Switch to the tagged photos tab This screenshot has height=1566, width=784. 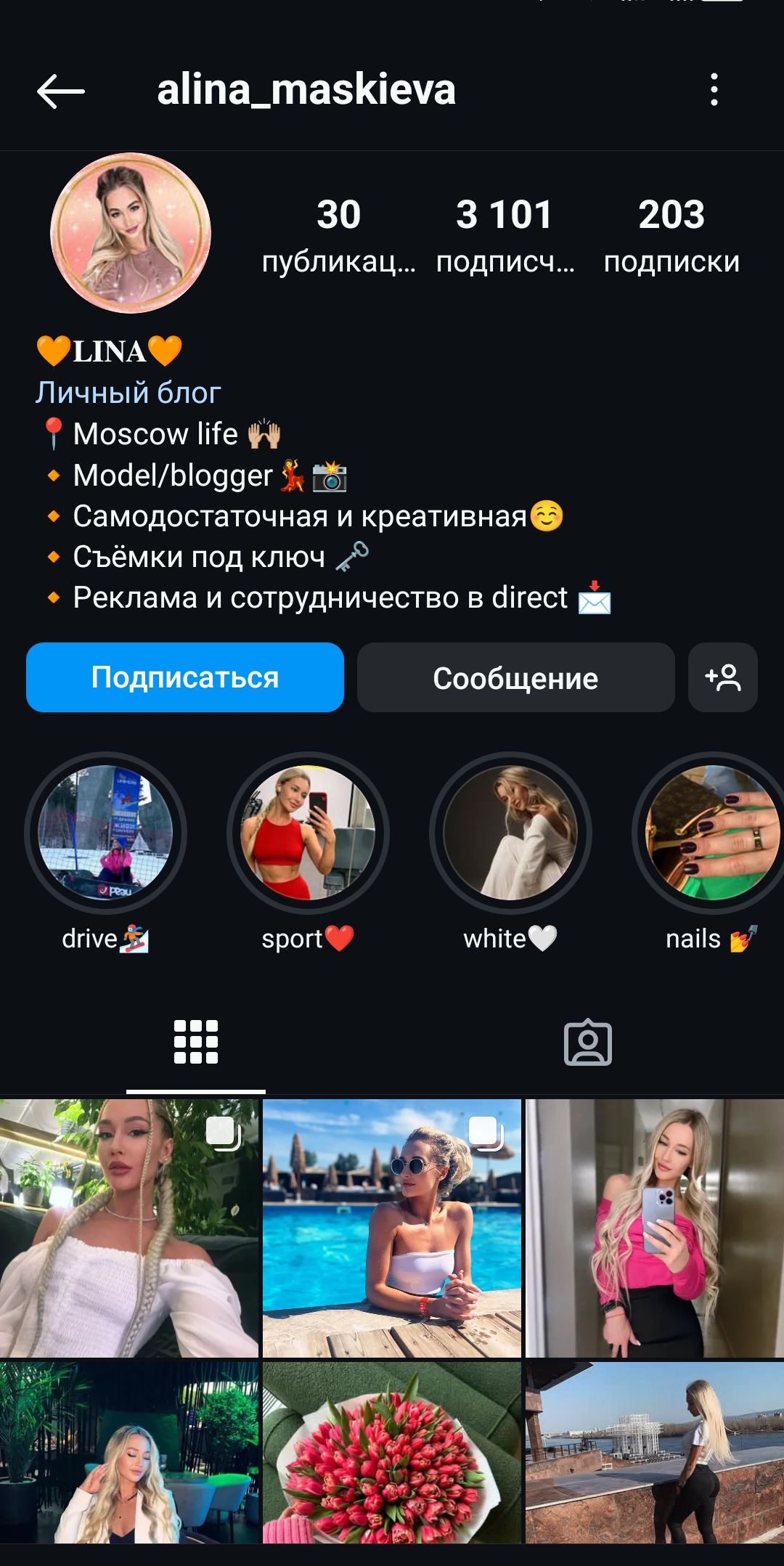[x=588, y=1043]
